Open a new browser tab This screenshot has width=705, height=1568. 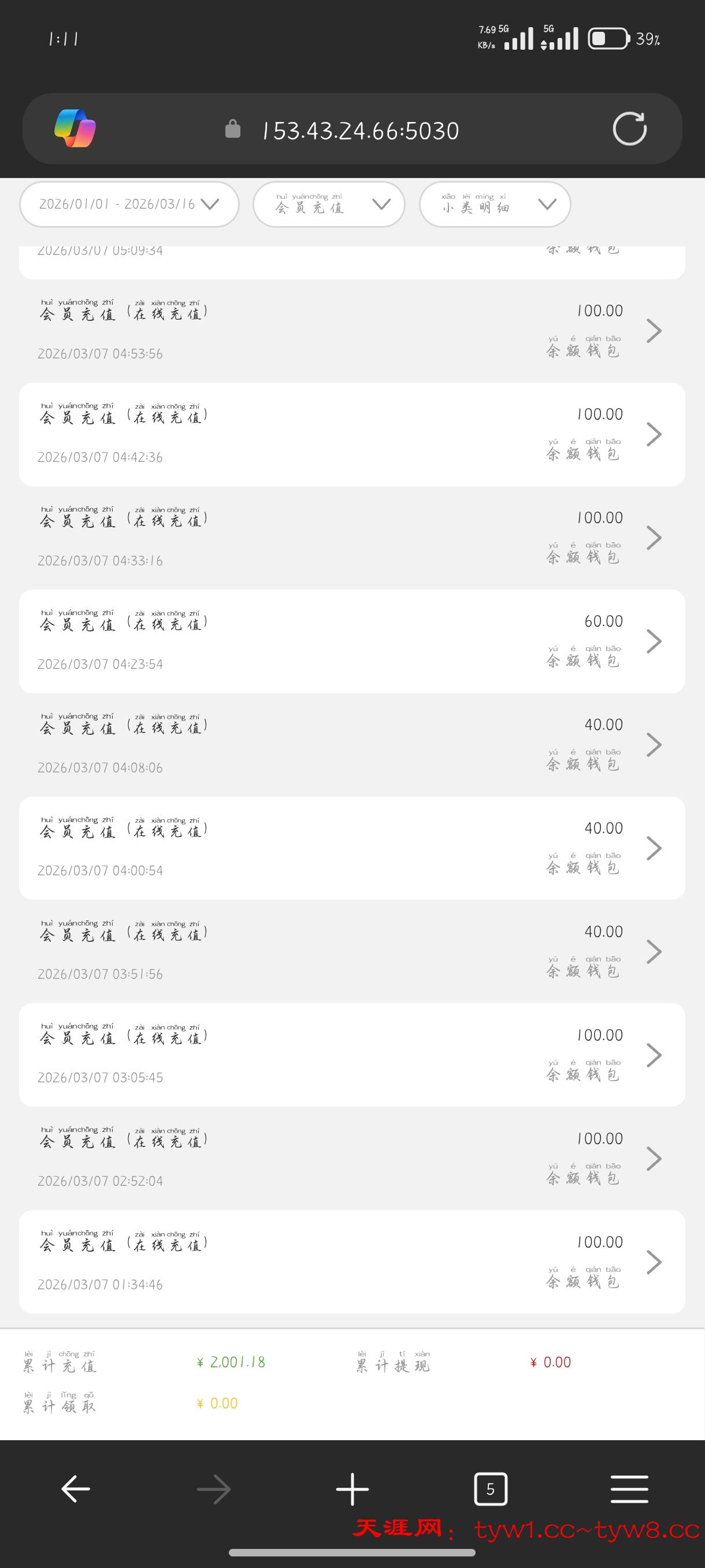coord(352,1489)
